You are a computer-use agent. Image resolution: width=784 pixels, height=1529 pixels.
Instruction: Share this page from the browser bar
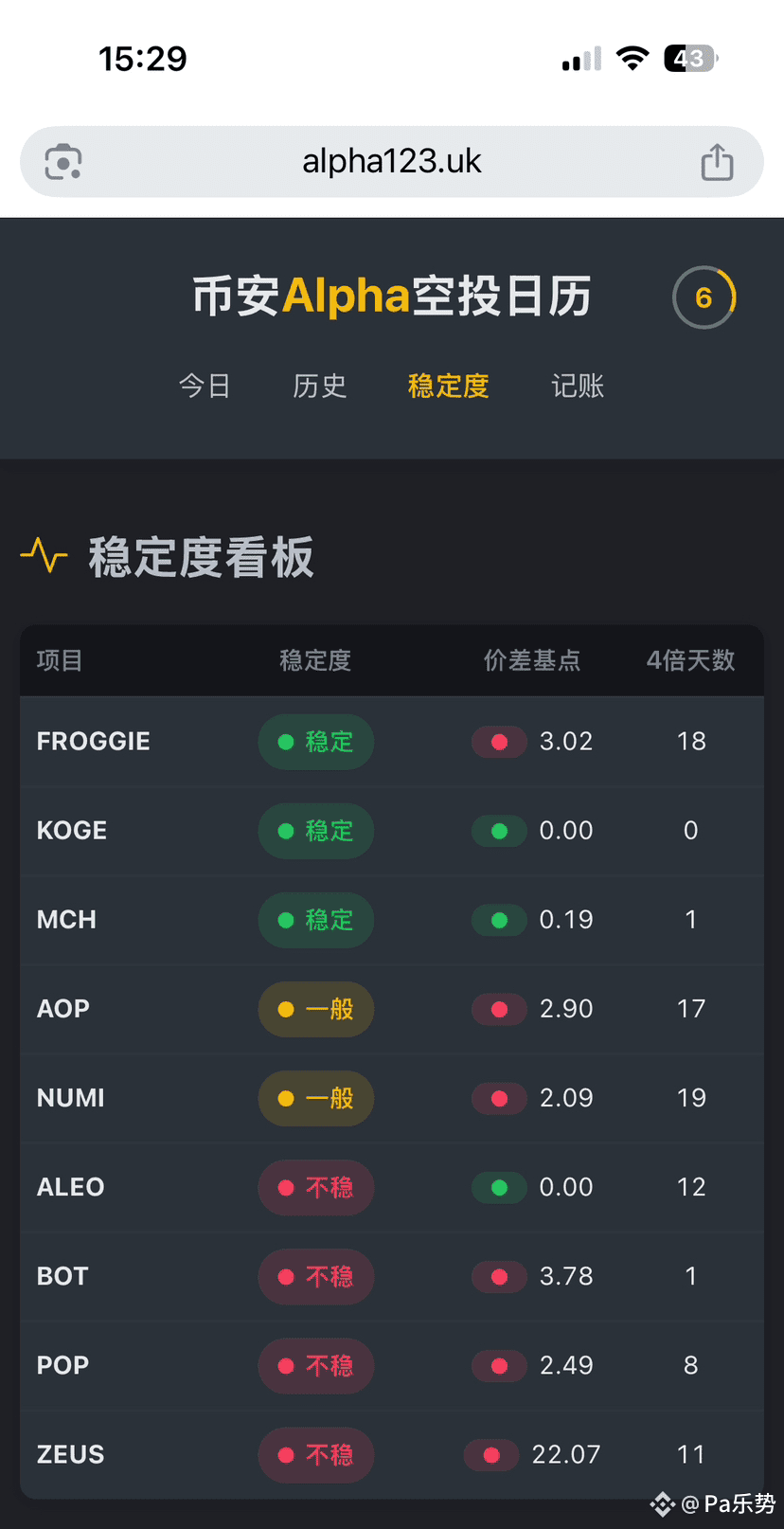pyautogui.click(x=717, y=162)
